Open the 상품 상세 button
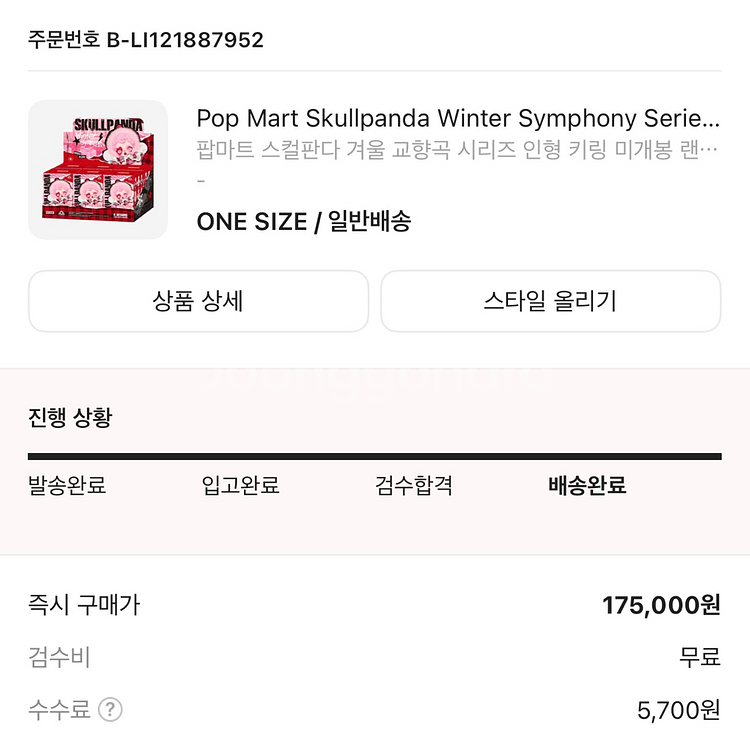Screen dimensions: 750x750 [198, 301]
